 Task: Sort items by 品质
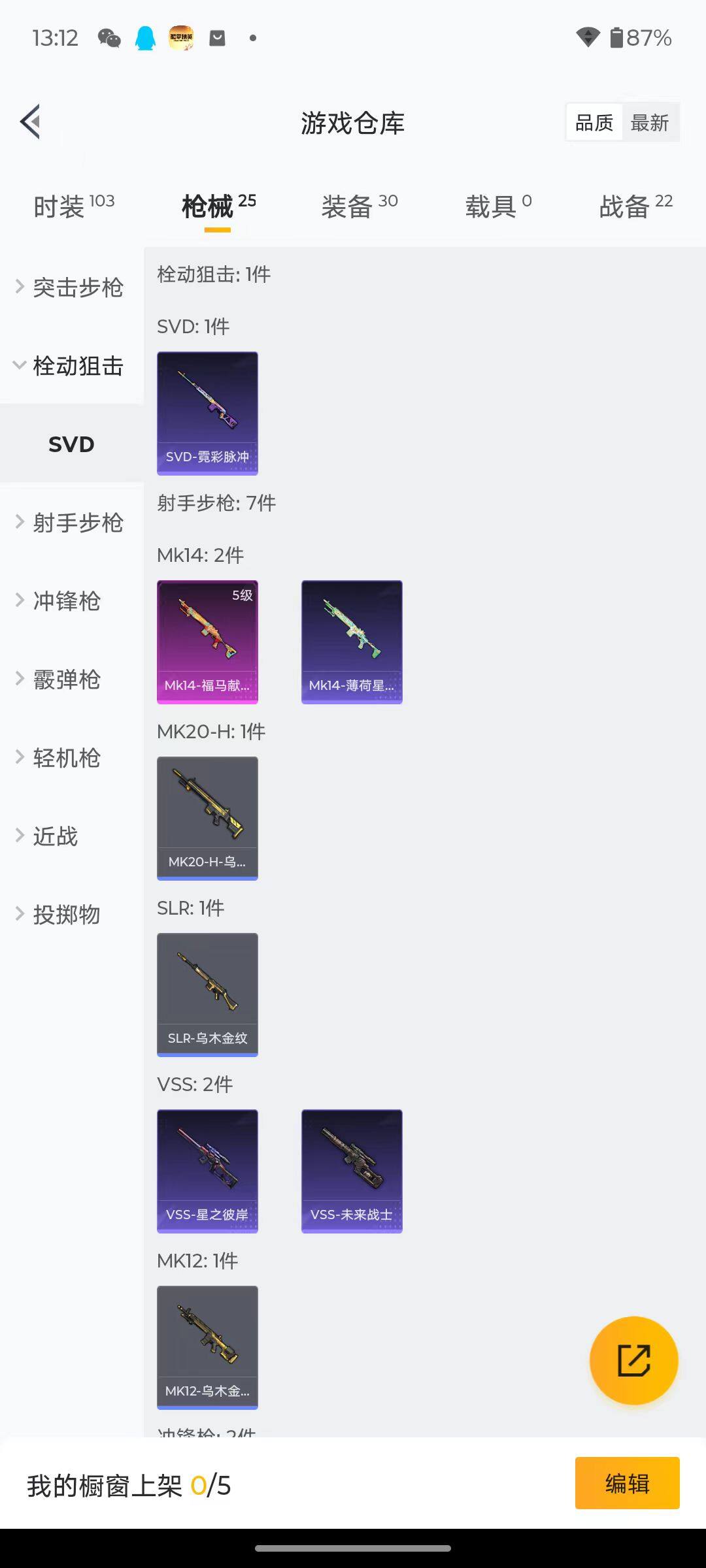[x=594, y=122]
